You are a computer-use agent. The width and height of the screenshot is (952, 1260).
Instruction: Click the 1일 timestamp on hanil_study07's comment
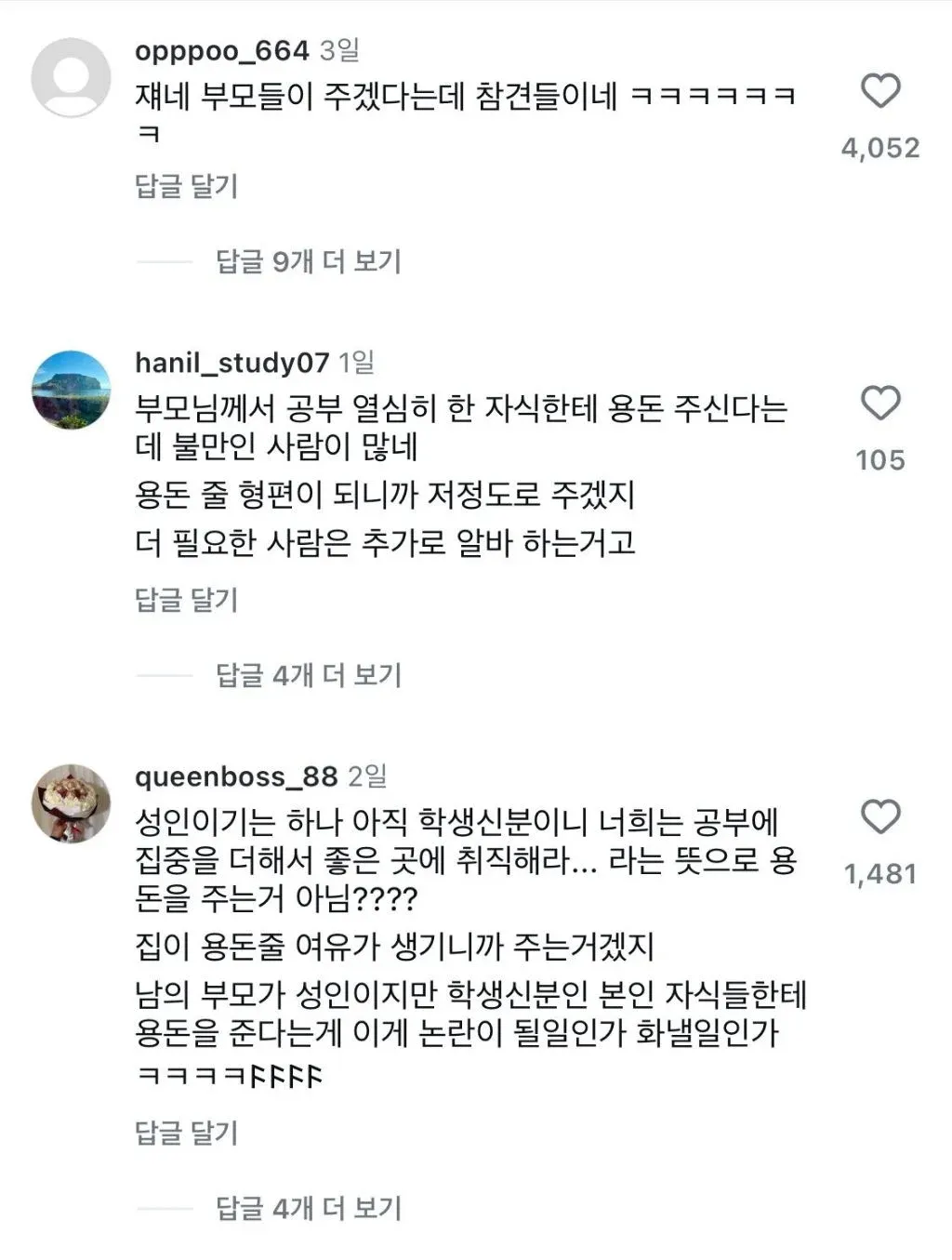tap(361, 363)
